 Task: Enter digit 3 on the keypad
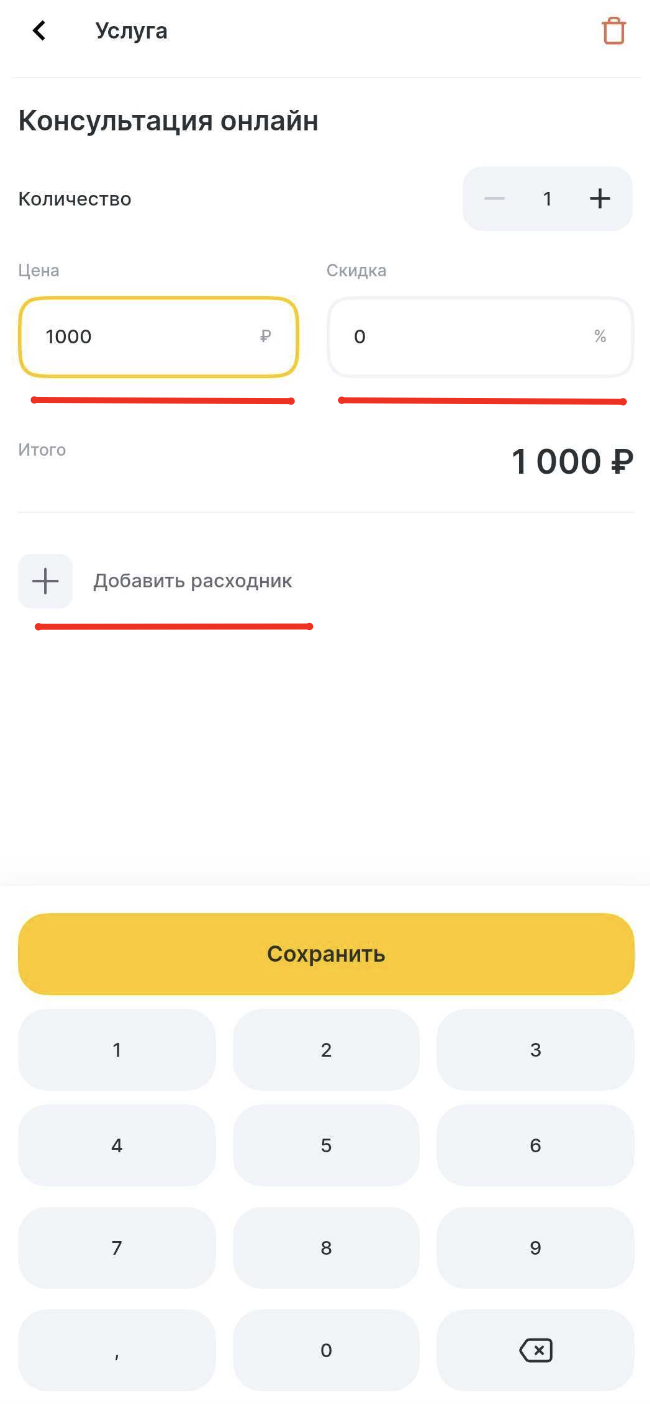click(x=535, y=1050)
